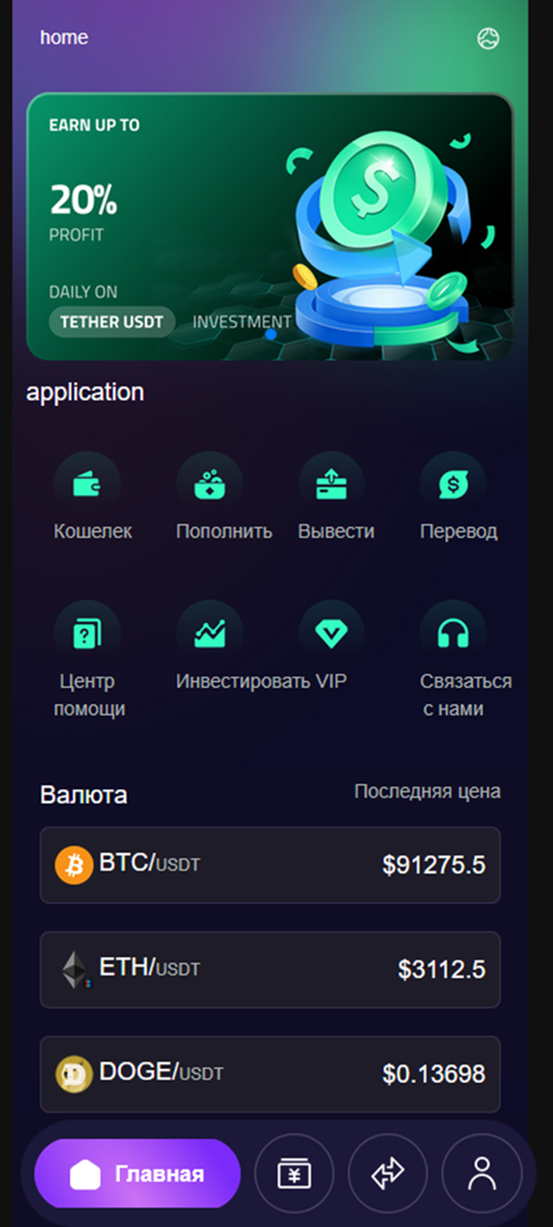Switch to the yen wallet tab
Screen dimensions: 553x1227
294,1174
